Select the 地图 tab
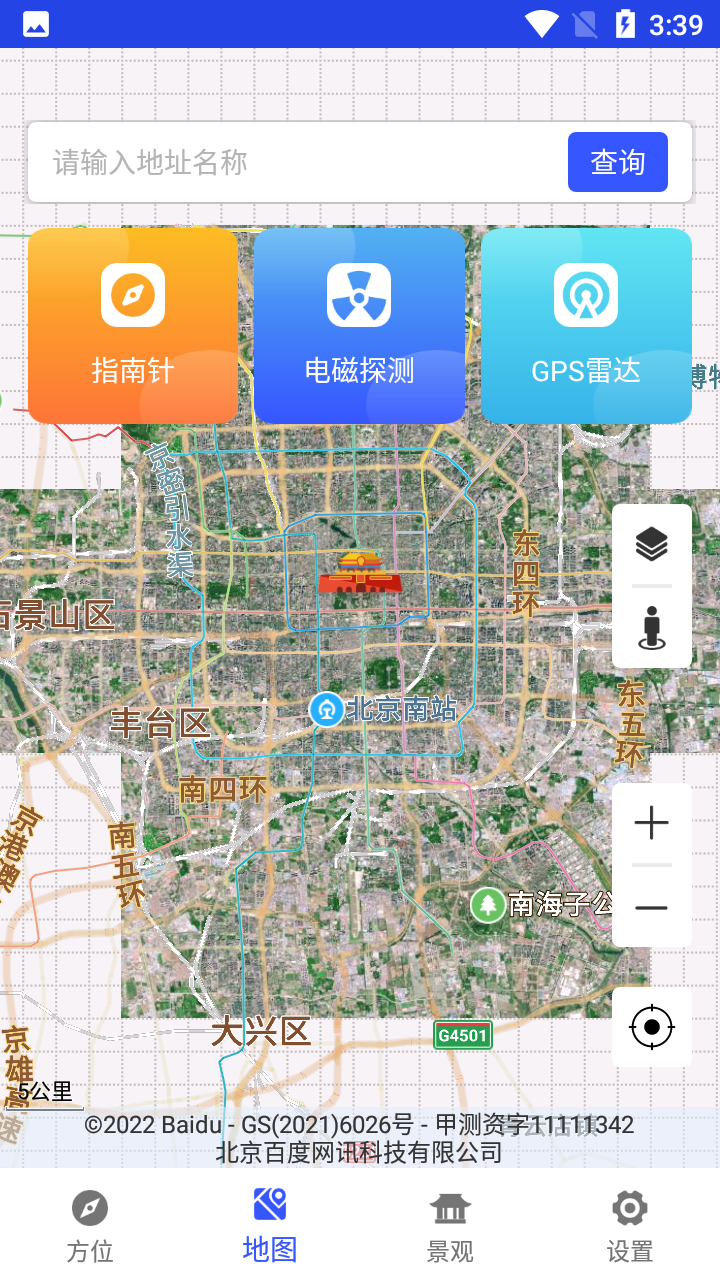 click(270, 1226)
